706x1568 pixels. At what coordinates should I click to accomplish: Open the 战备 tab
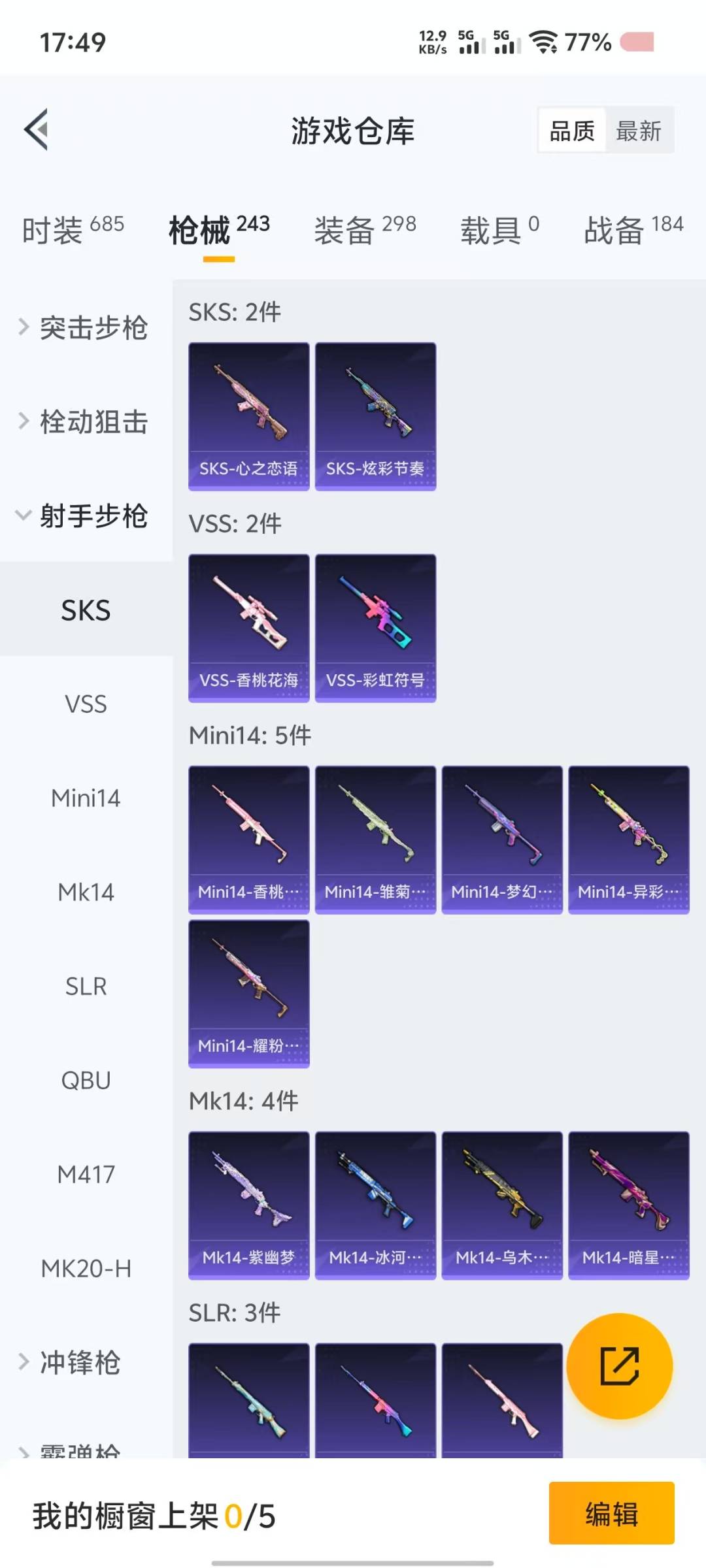coord(633,230)
